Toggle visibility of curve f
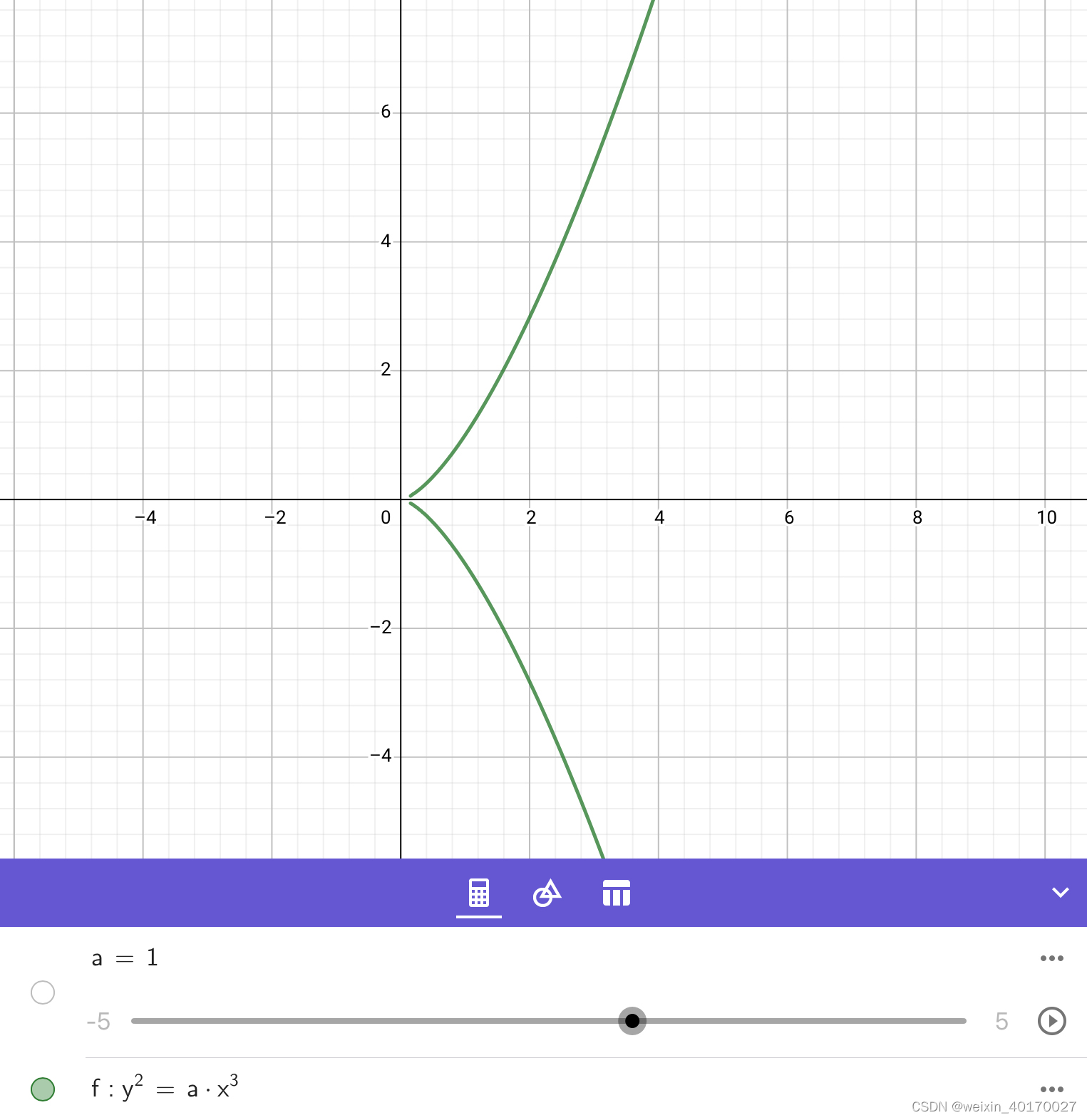Screen dimensions: 1087x1120 pos(43,1089)
